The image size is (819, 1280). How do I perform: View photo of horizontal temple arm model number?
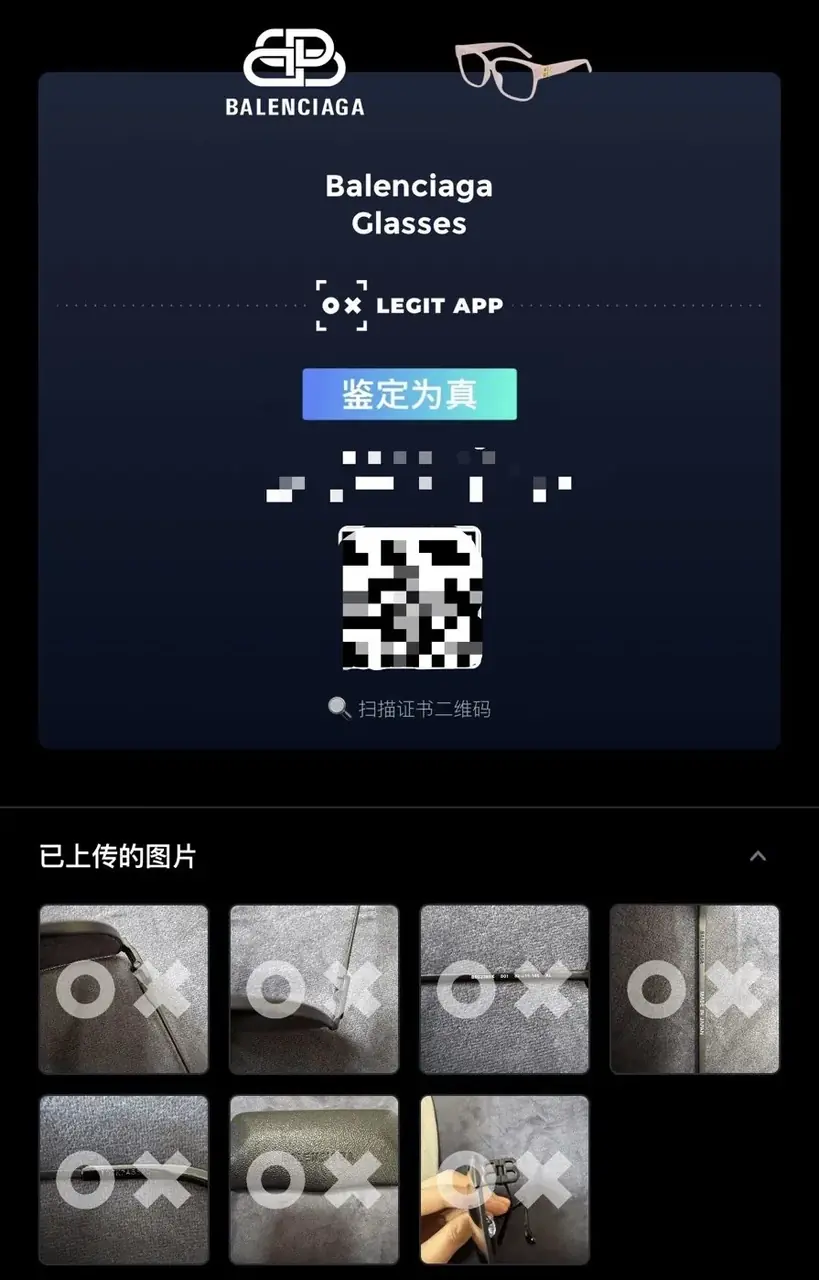coord(504,989)
